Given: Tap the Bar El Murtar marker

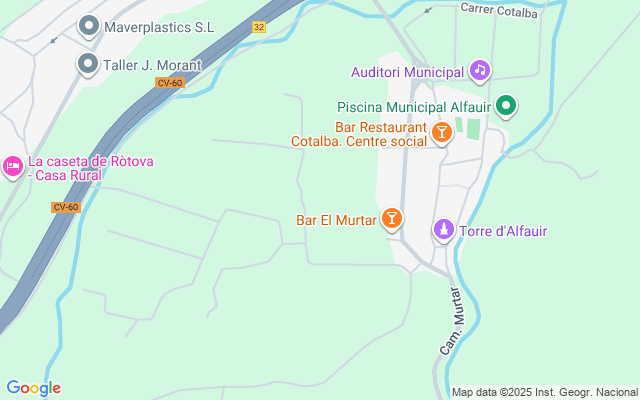Looking at the screenshot, I should tap(392, 218).
